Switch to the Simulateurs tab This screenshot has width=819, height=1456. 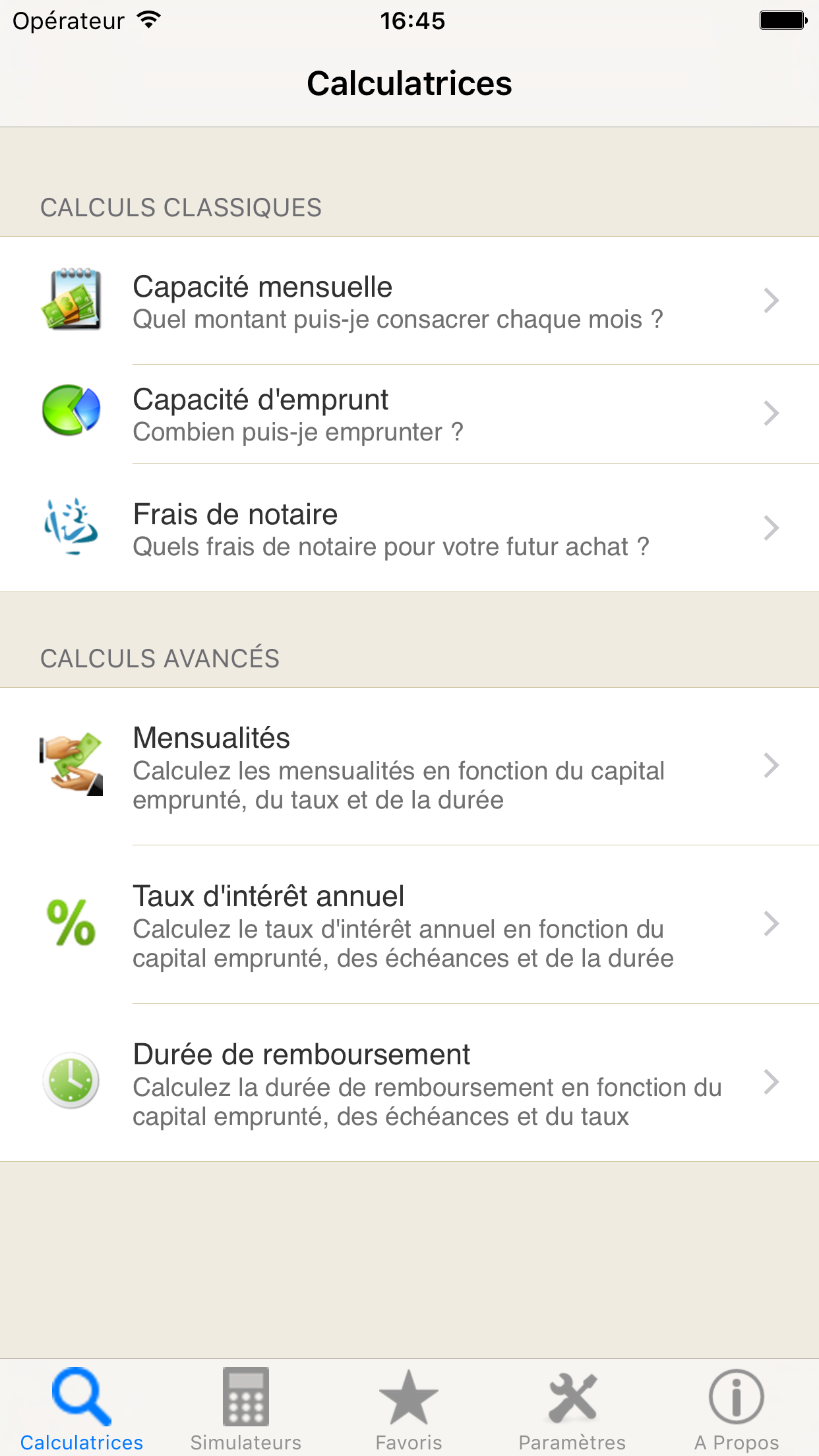[x=245, y=1407]
